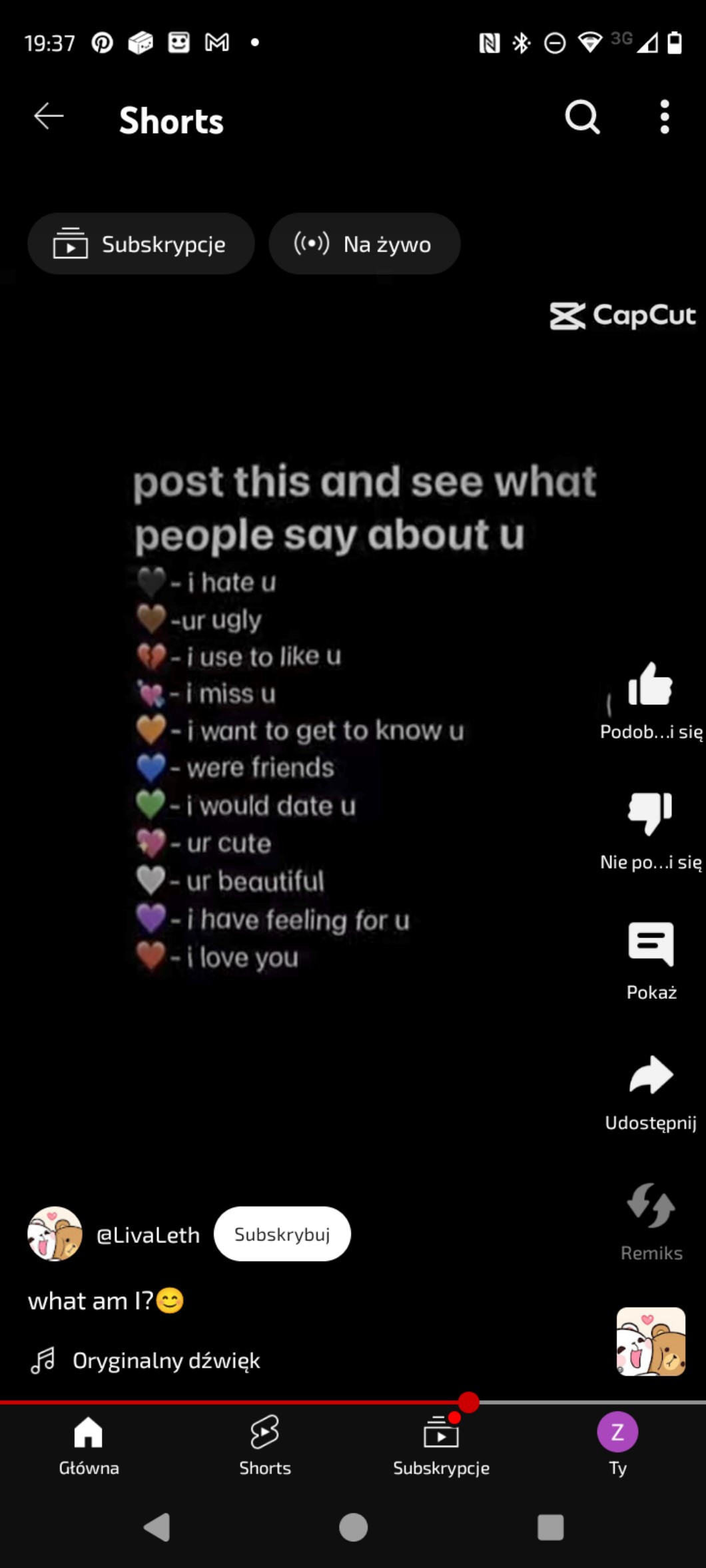Select the Na żywo chip
Image resolution: width=706 pixels, height=1568 pixels.
pyautogui.click(x=364, y=244)
